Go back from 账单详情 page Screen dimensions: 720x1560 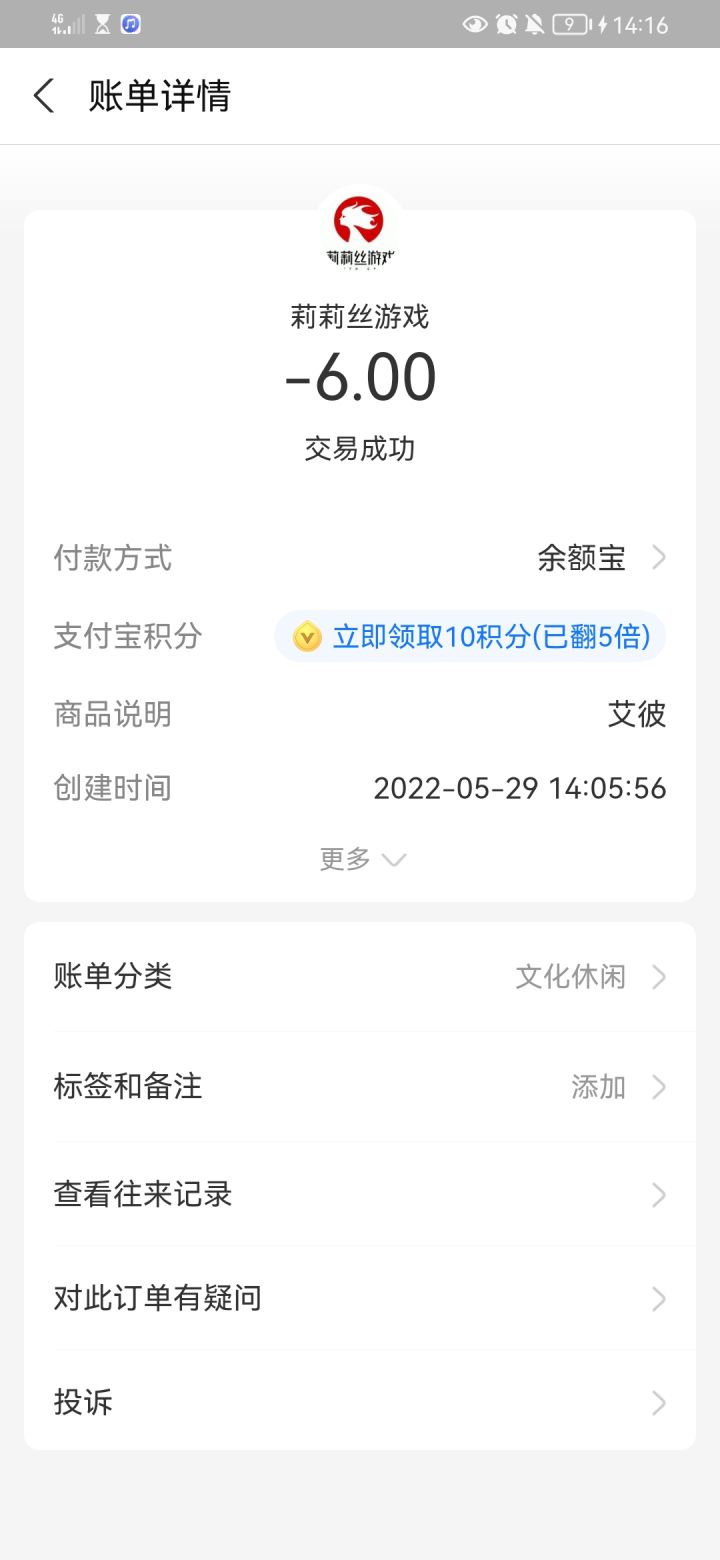pos(44,97)
